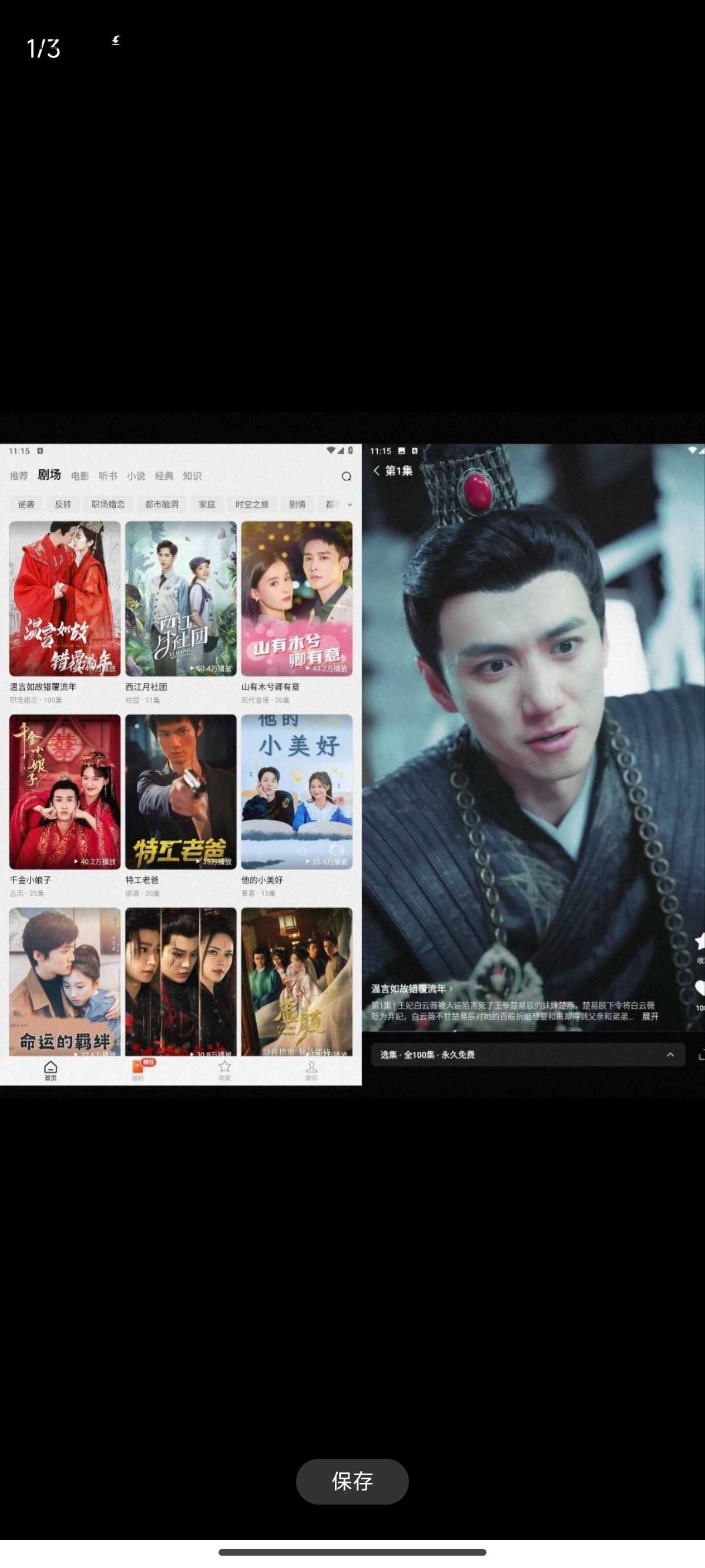Save the current image with 保存
This screenshot has height=1568, width=705.
click(x=352, y=1481)
